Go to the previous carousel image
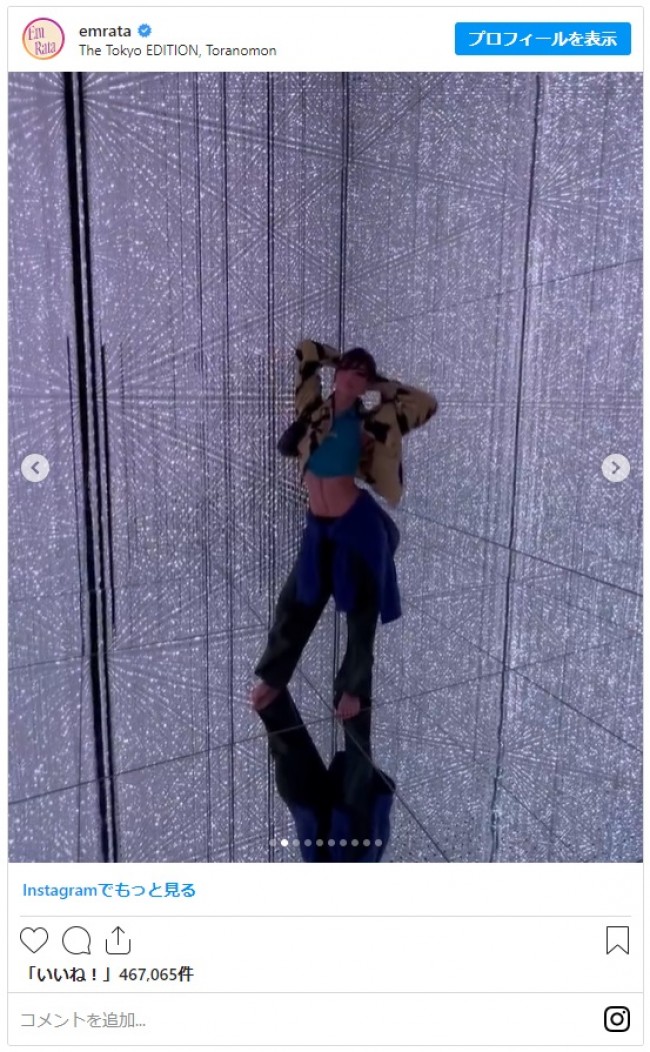Screen dimensions: 650x1052 click(x=35, y=467)
